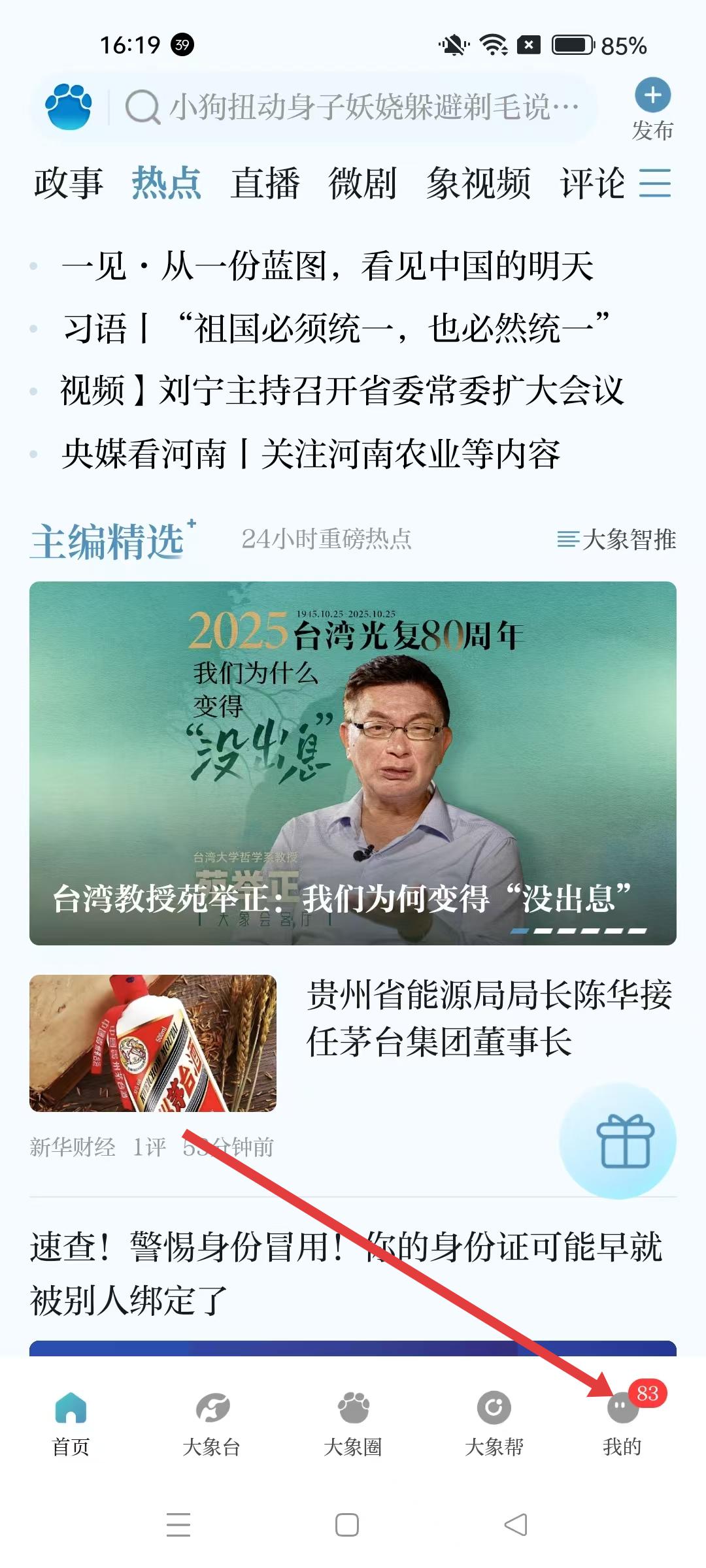Expand the channel list menu icon

coord(655,183)
